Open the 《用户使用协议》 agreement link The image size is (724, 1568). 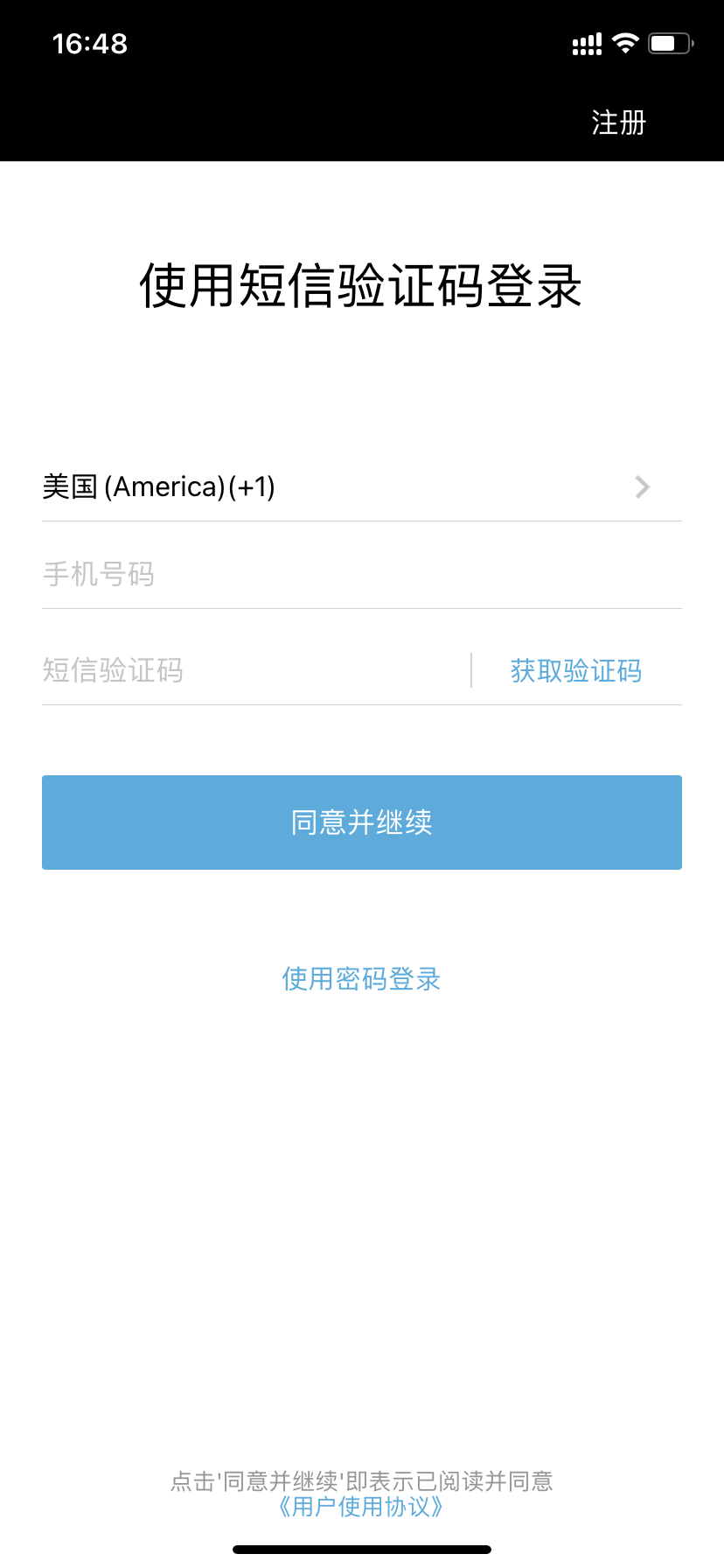(x=361, y=1506)
